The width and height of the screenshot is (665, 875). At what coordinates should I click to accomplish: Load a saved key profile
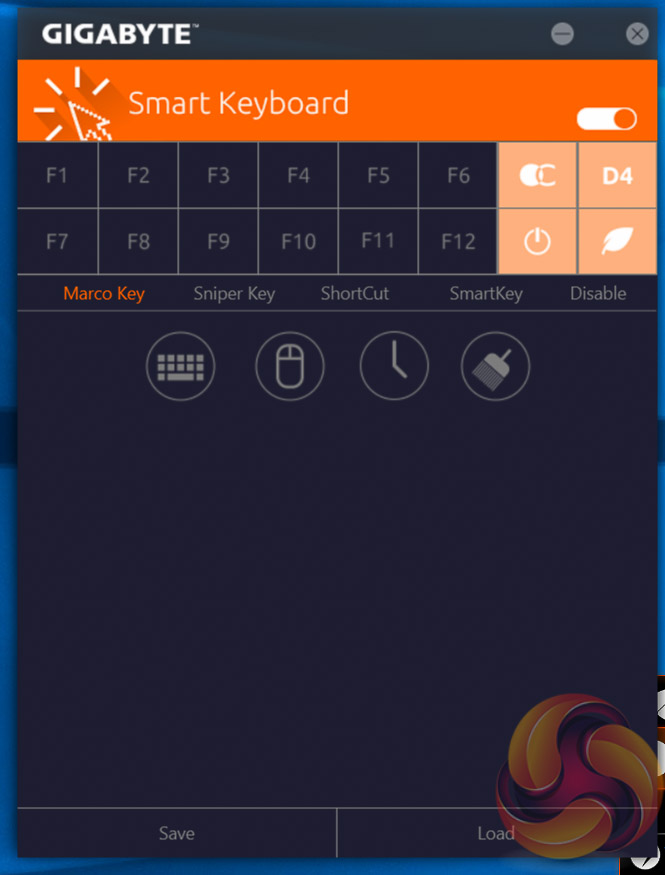[495, 833]
